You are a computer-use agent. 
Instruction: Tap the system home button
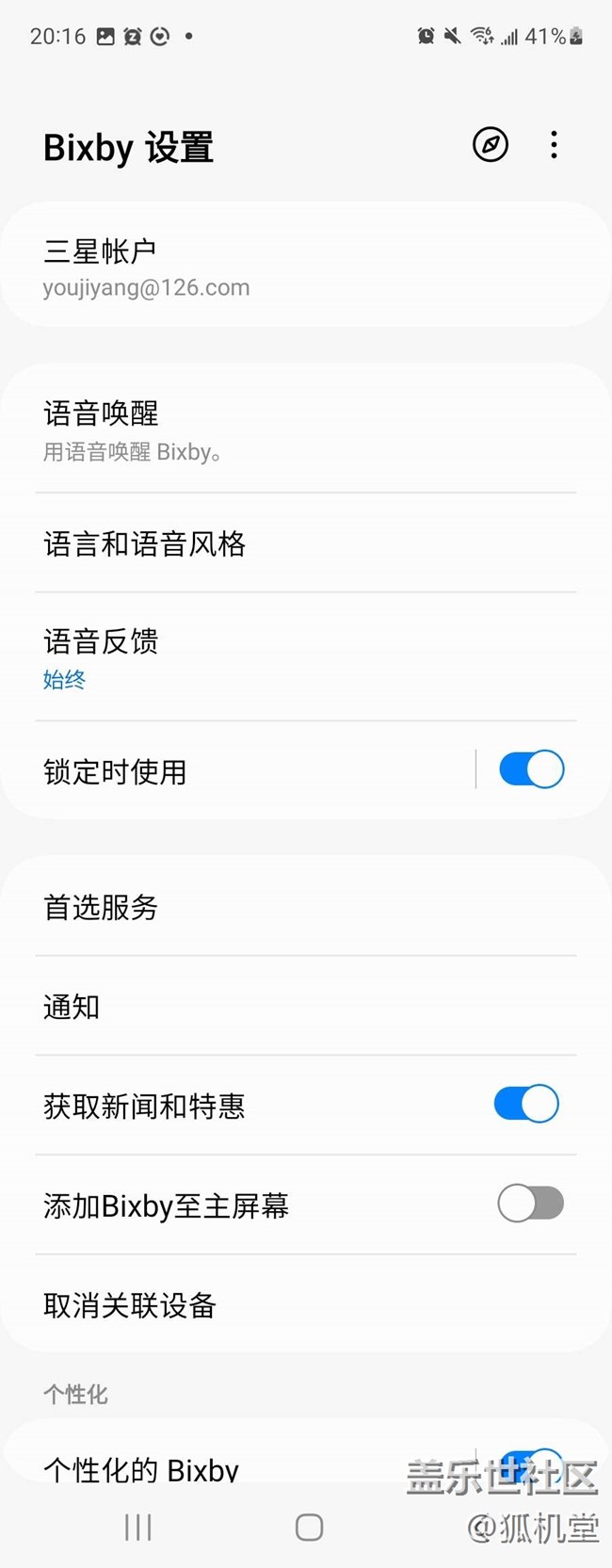click(309, 1528)
